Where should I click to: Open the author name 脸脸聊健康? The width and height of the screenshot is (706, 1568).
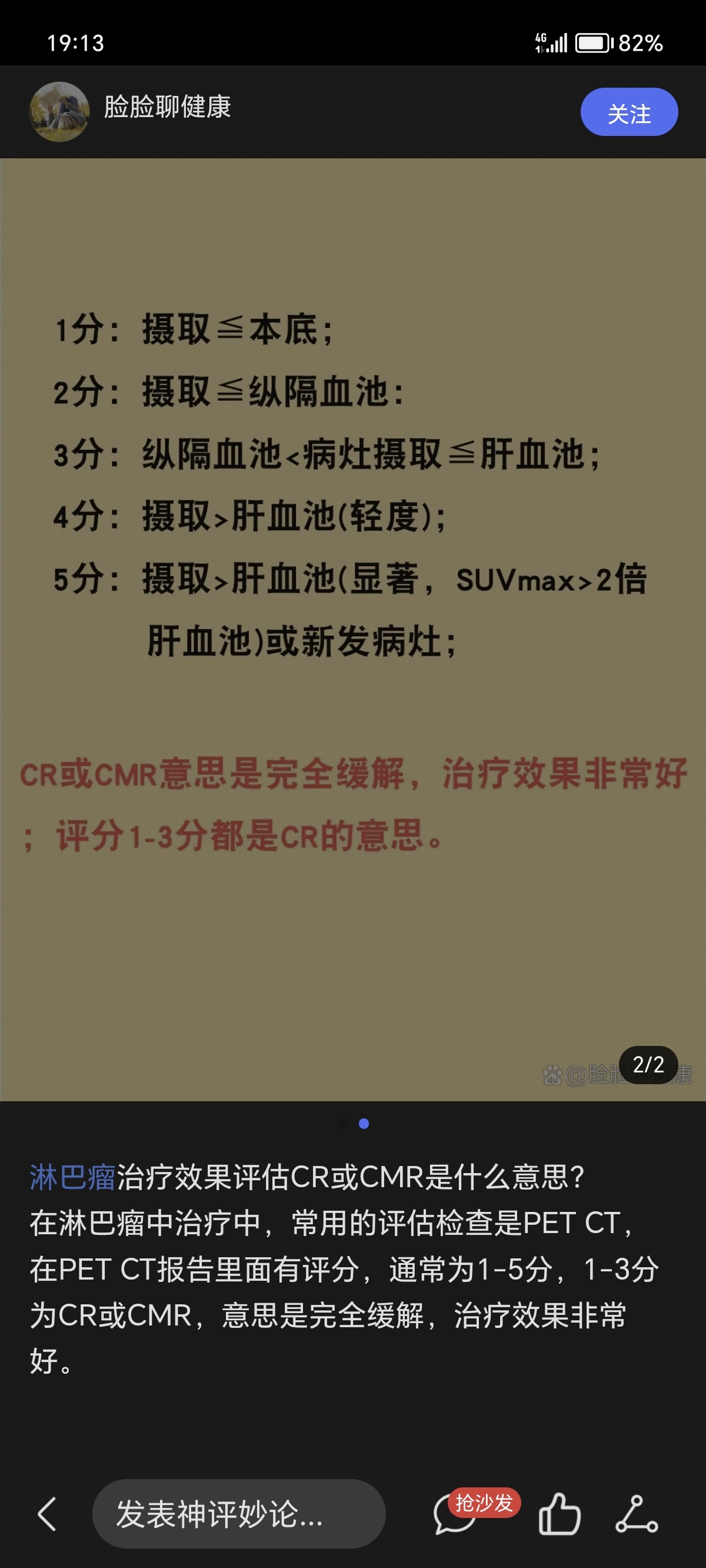[x=167, y=107]
